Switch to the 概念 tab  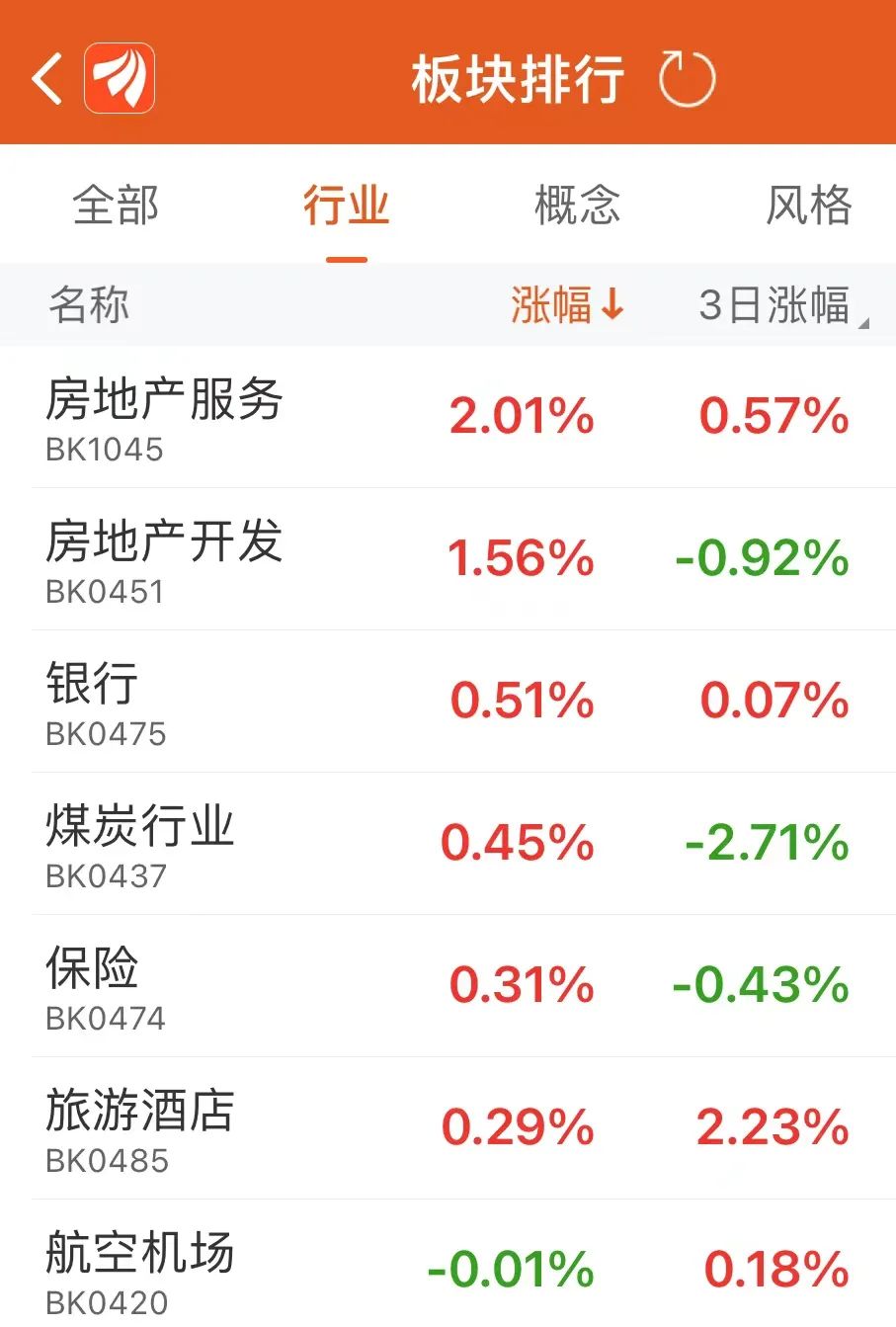(577, 207)
